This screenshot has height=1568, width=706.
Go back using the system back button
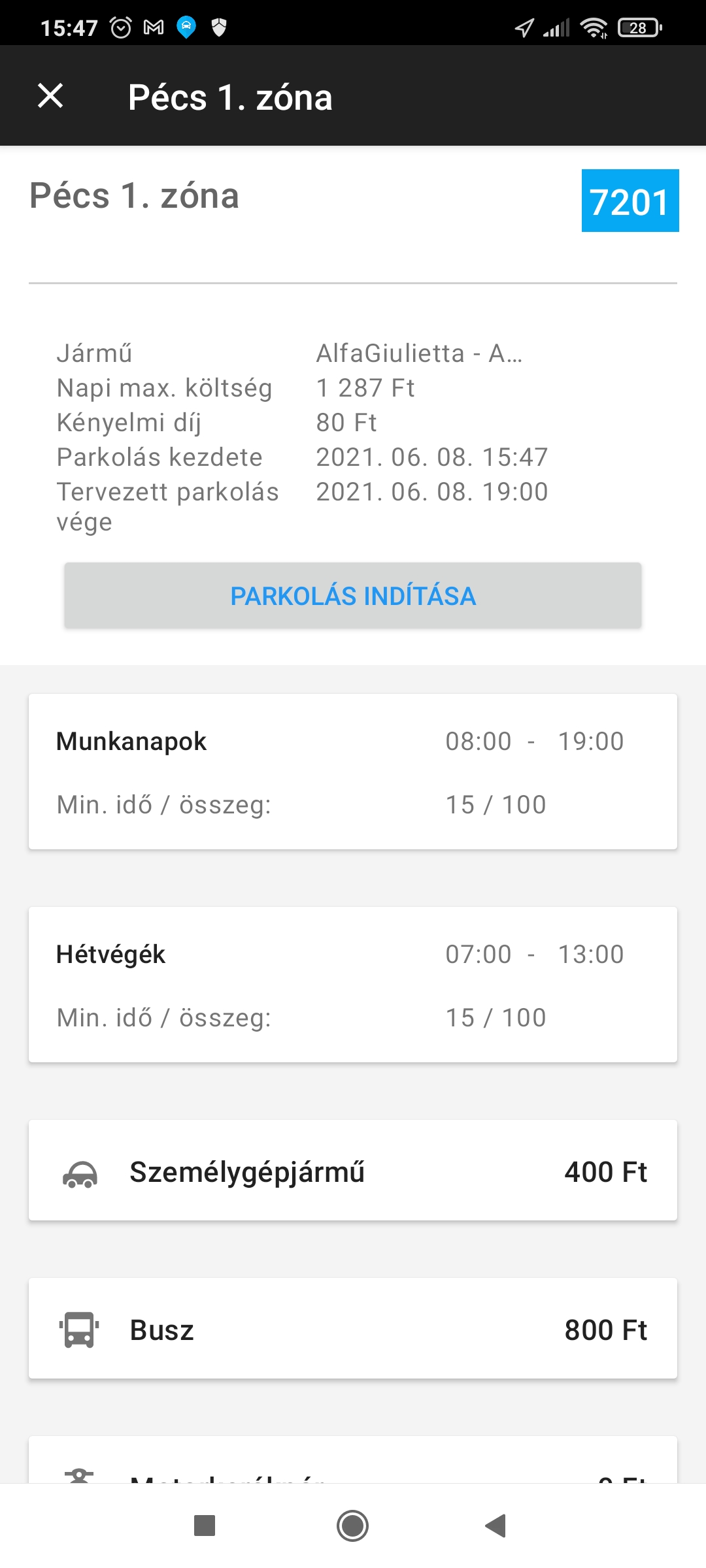[x=496, y=1526]
